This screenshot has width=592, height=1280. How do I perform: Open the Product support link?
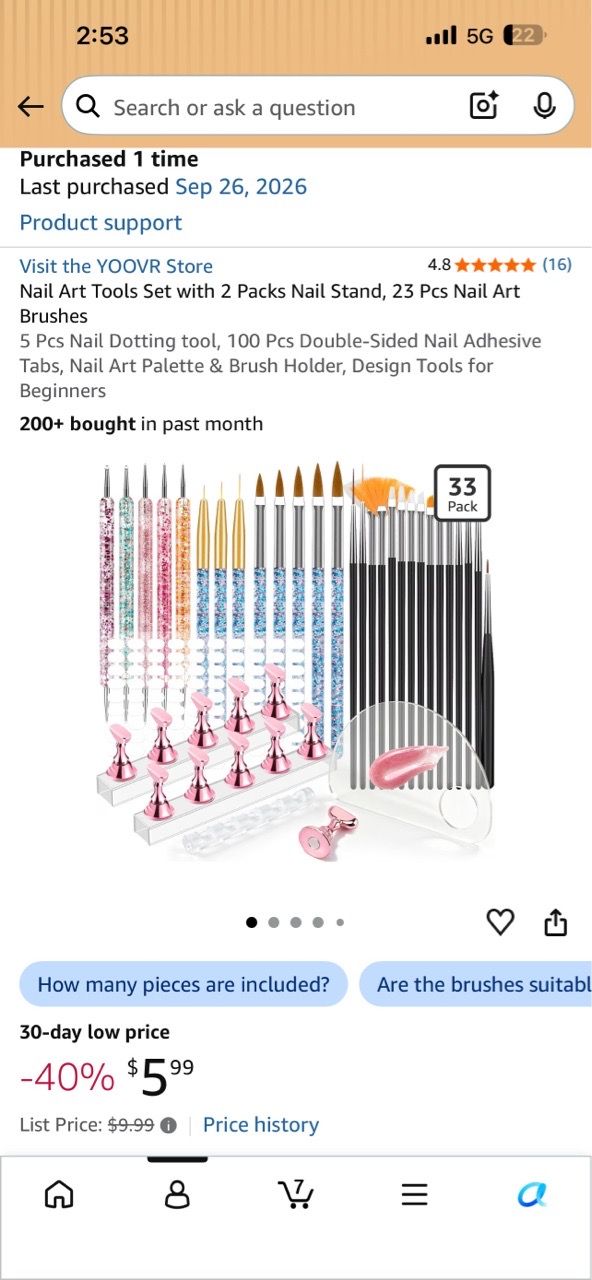pyautogui.click(x=101, y=223)
